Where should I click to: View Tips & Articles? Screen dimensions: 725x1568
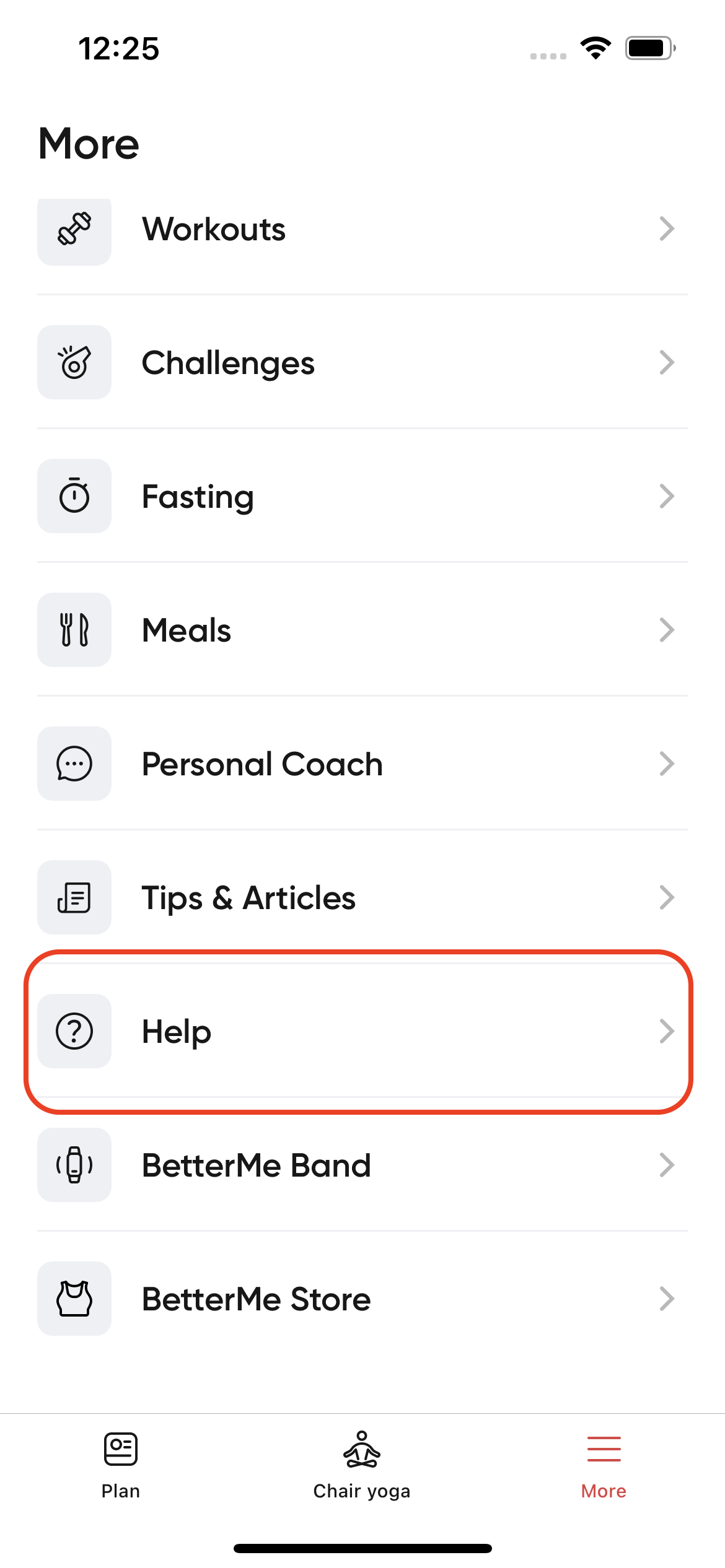point(362,898)
